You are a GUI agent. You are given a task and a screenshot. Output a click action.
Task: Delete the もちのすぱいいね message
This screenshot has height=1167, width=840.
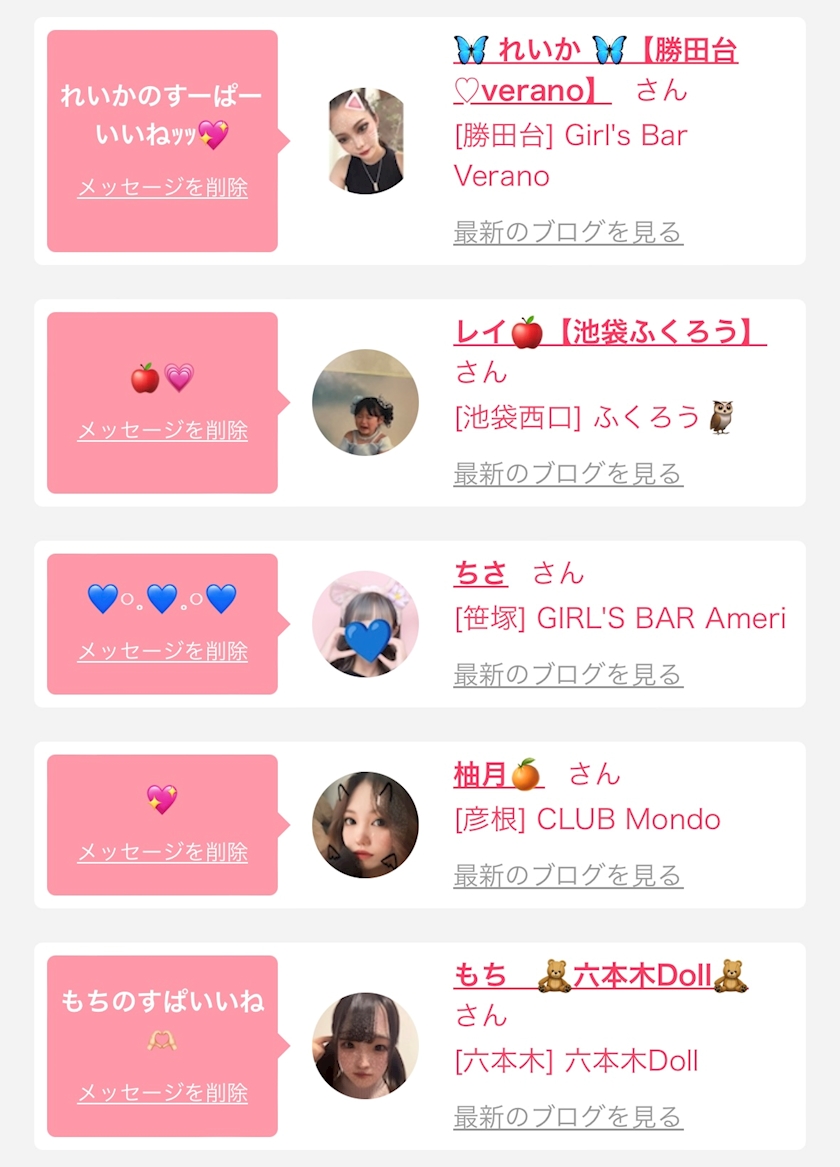pyautogui.click(x=162, y=1093)
